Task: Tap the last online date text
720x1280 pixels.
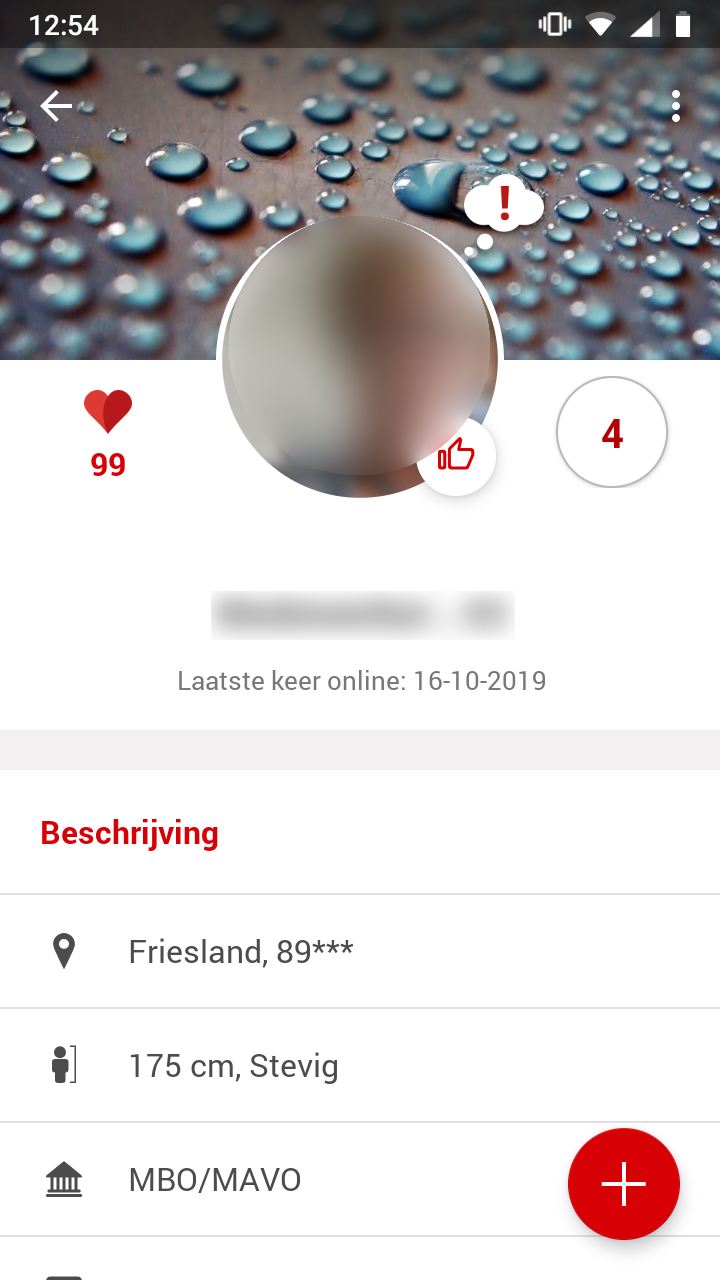Action: tap(363, 680)
